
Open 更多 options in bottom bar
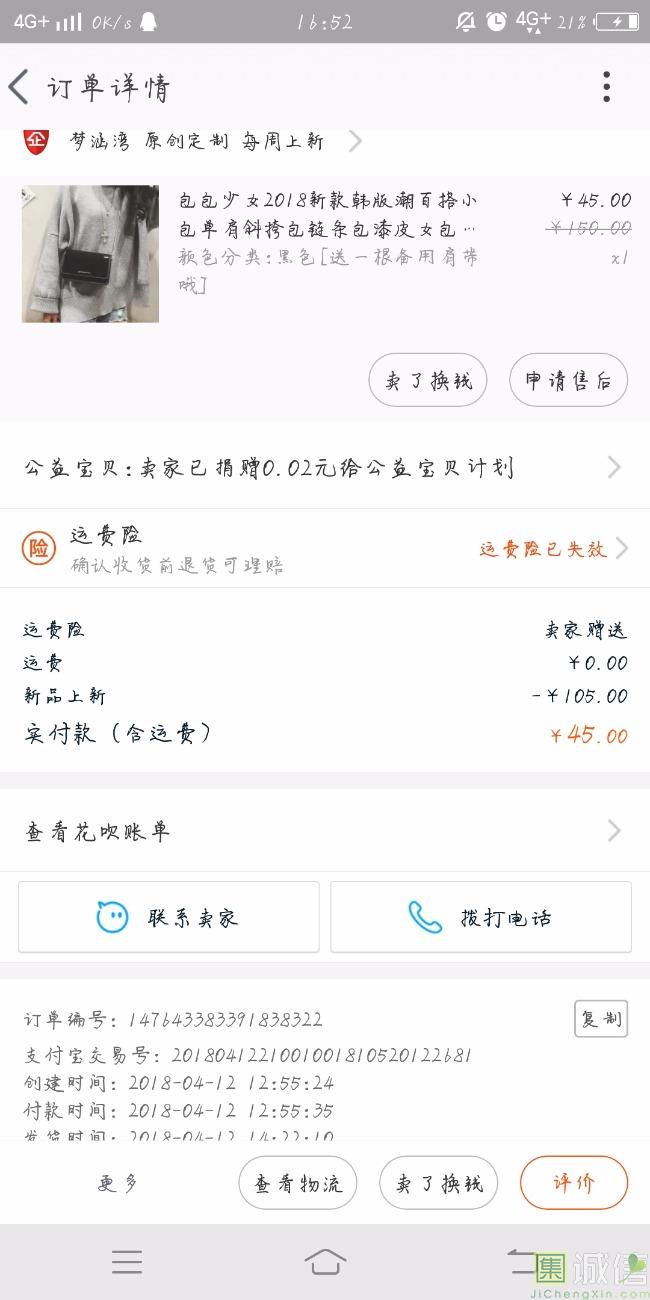click(118, 1183)
